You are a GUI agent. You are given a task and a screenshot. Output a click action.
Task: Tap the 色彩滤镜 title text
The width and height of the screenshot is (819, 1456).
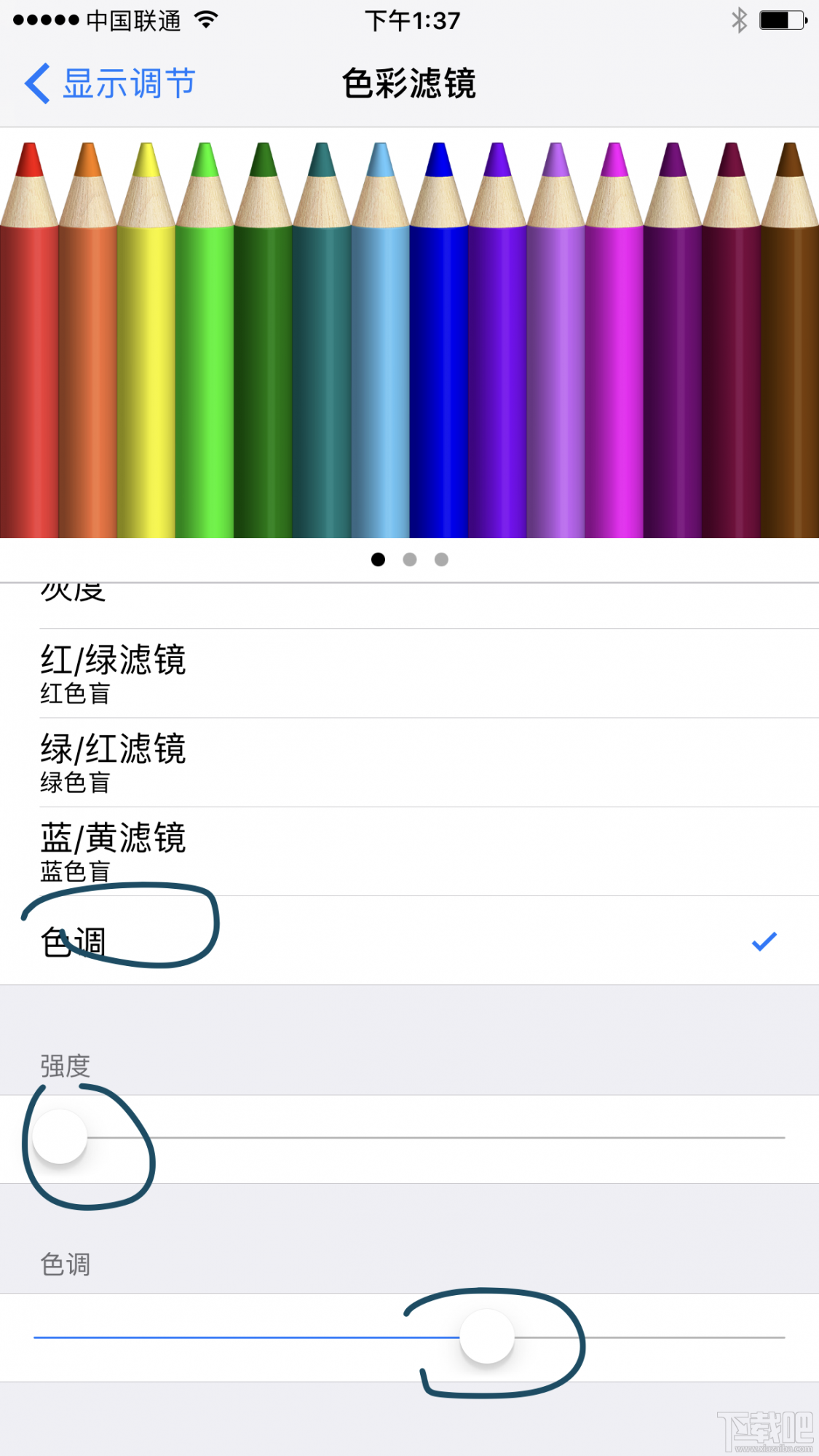(x=410, y=84)
